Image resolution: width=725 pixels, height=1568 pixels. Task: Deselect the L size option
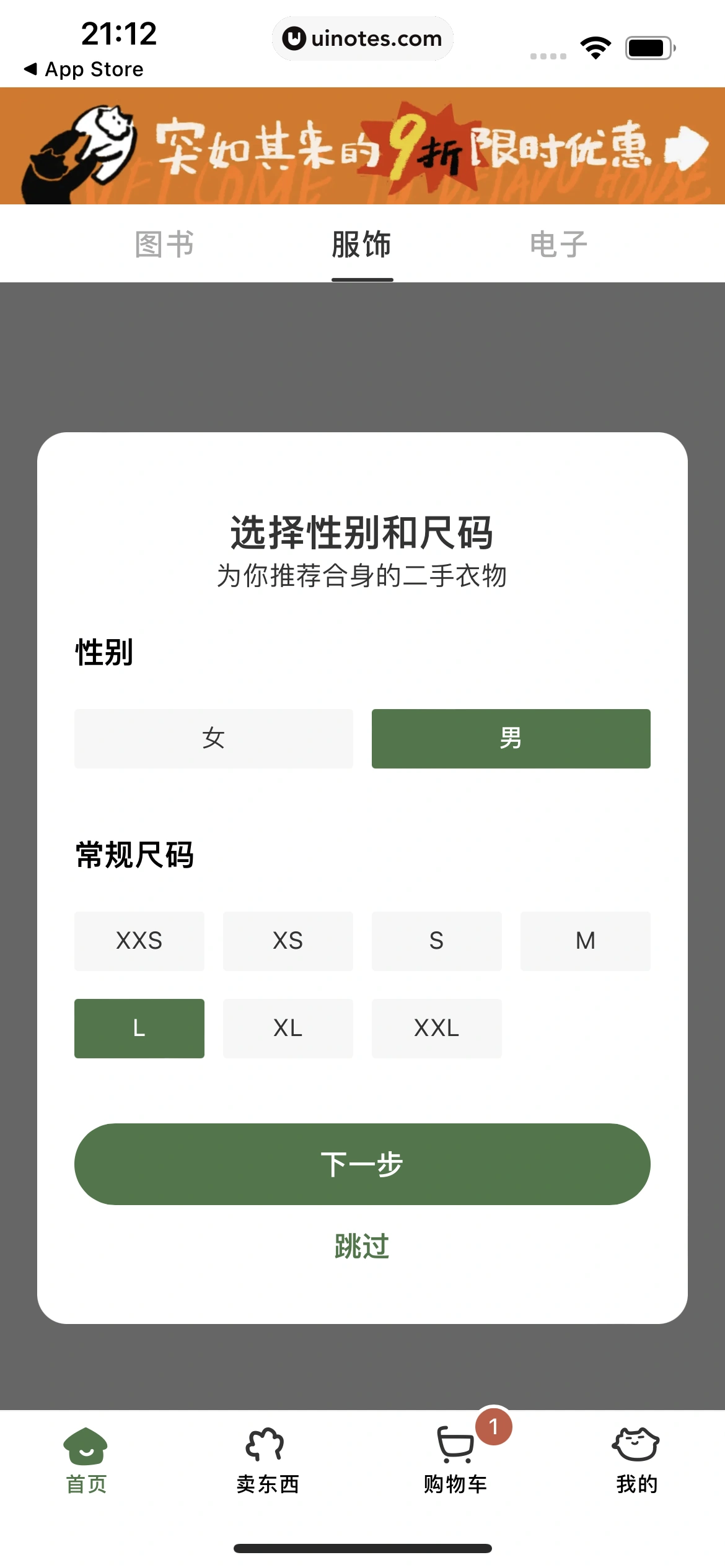[x=139, y=1029]
